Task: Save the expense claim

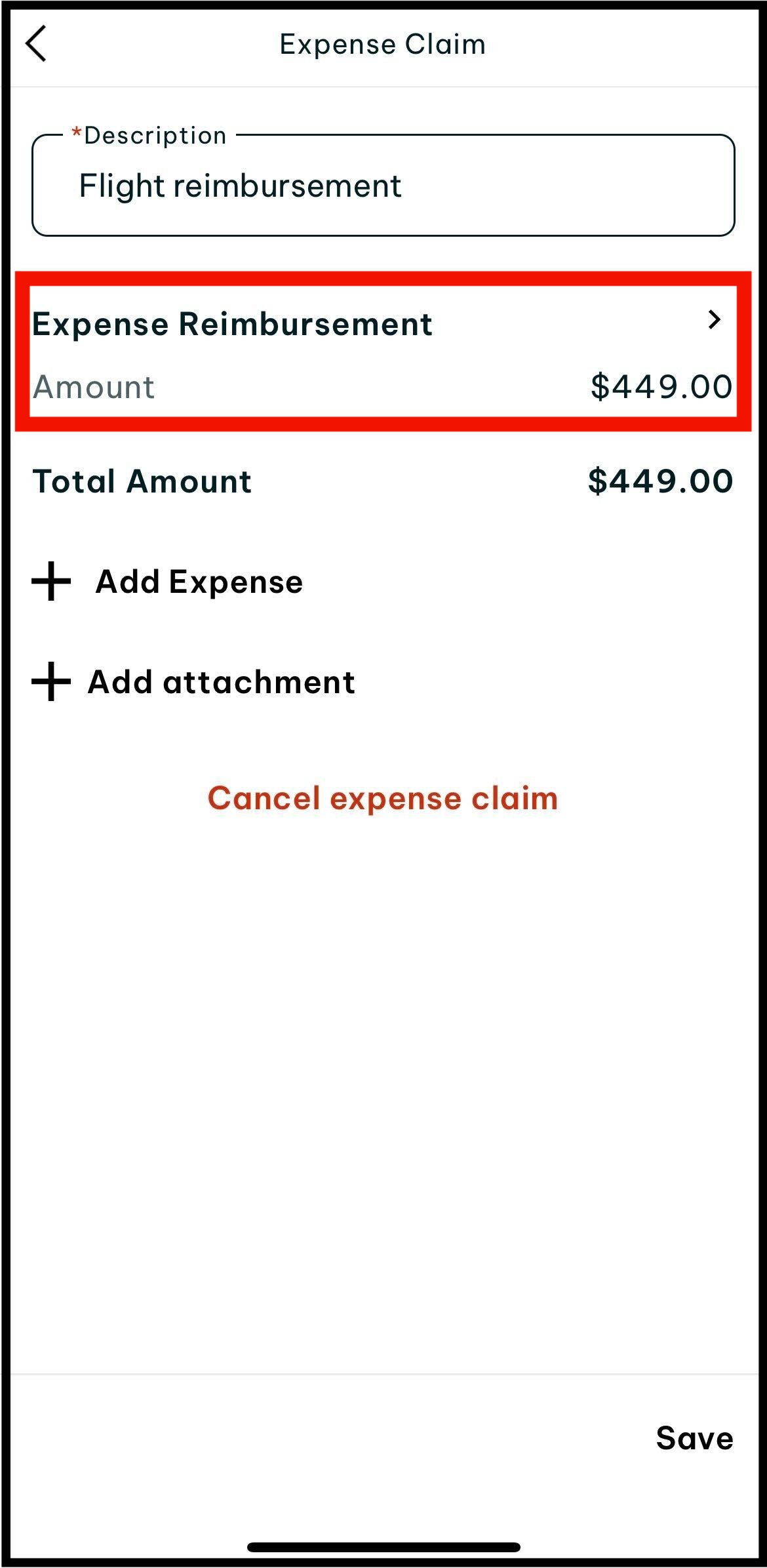Action: pos(694,1438)
